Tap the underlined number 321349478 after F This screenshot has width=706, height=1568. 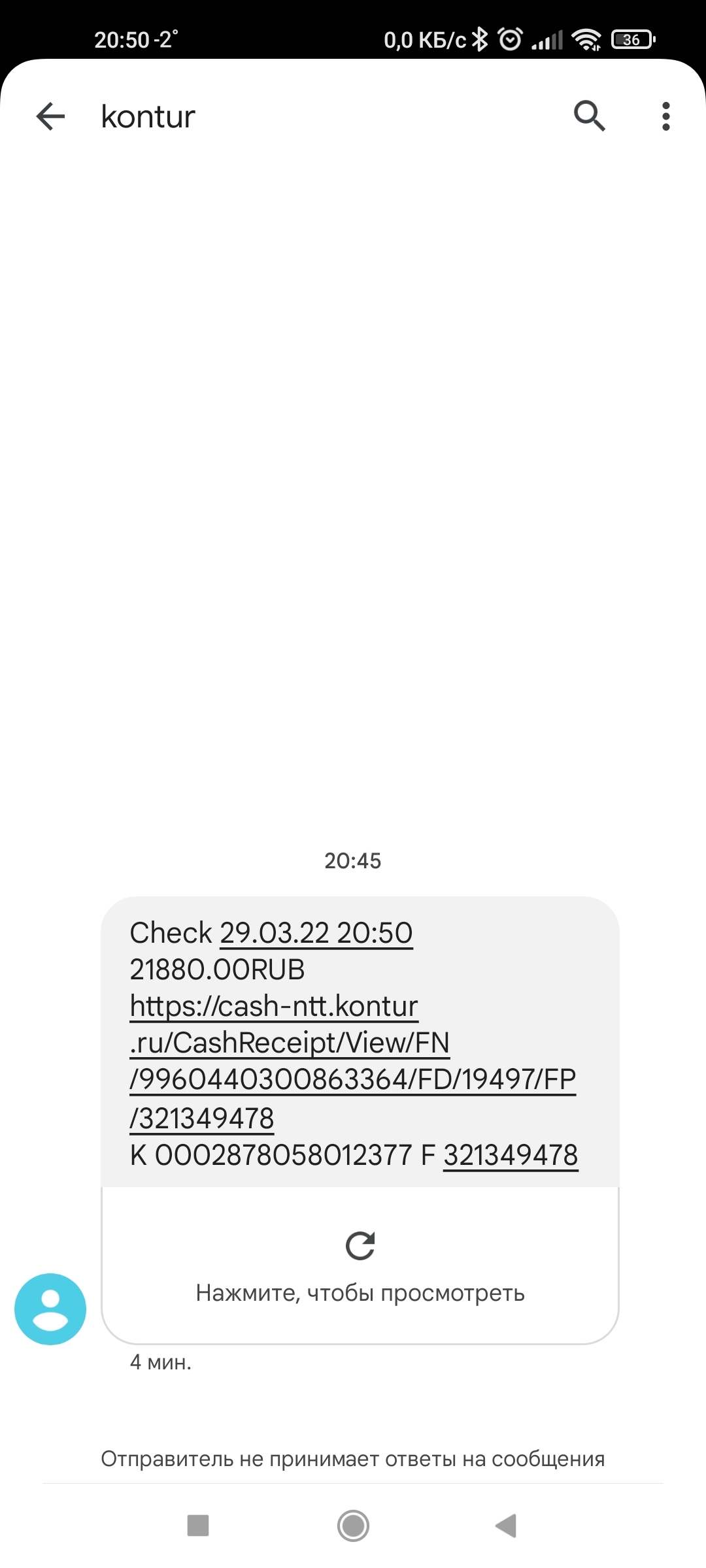coord(511,1155)
